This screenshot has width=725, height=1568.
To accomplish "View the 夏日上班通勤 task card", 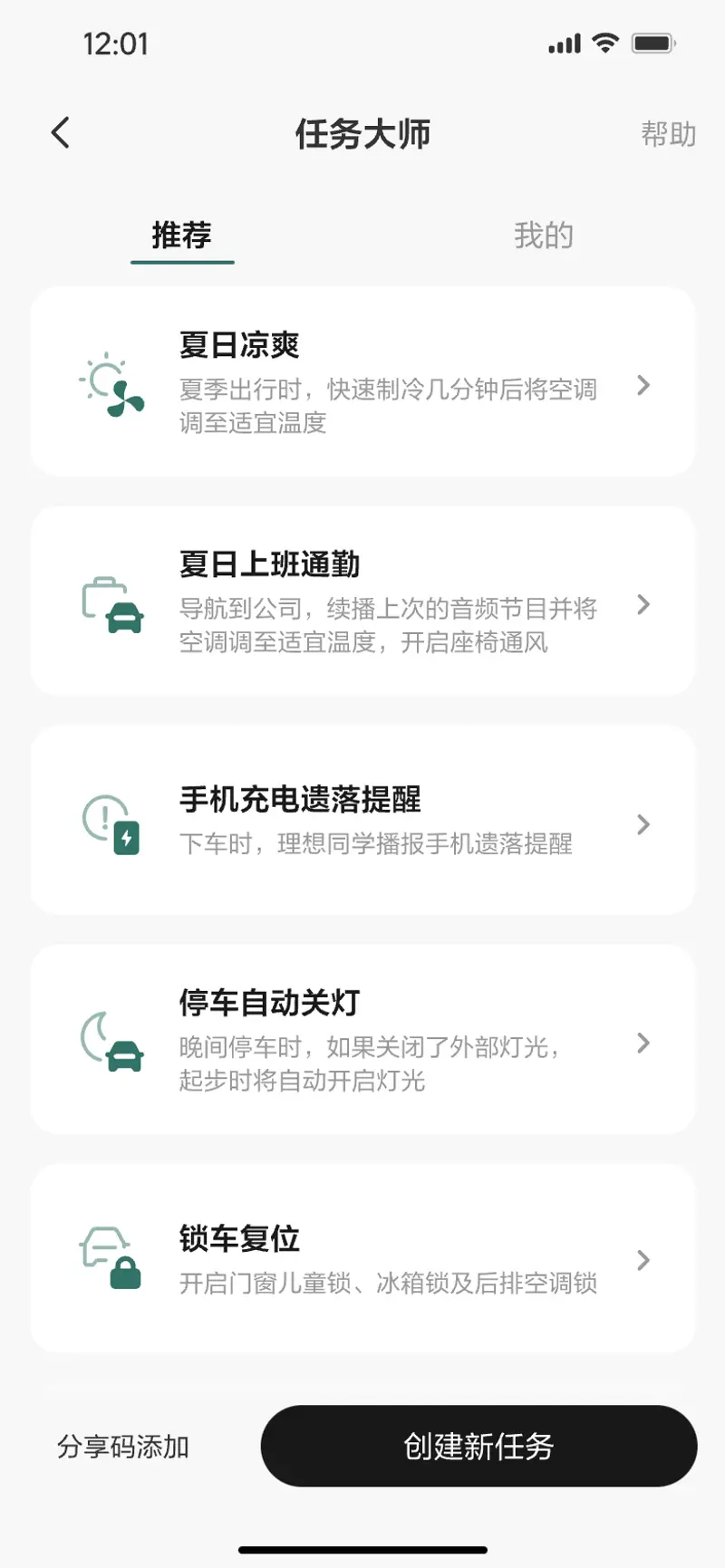I will point(362,601).
